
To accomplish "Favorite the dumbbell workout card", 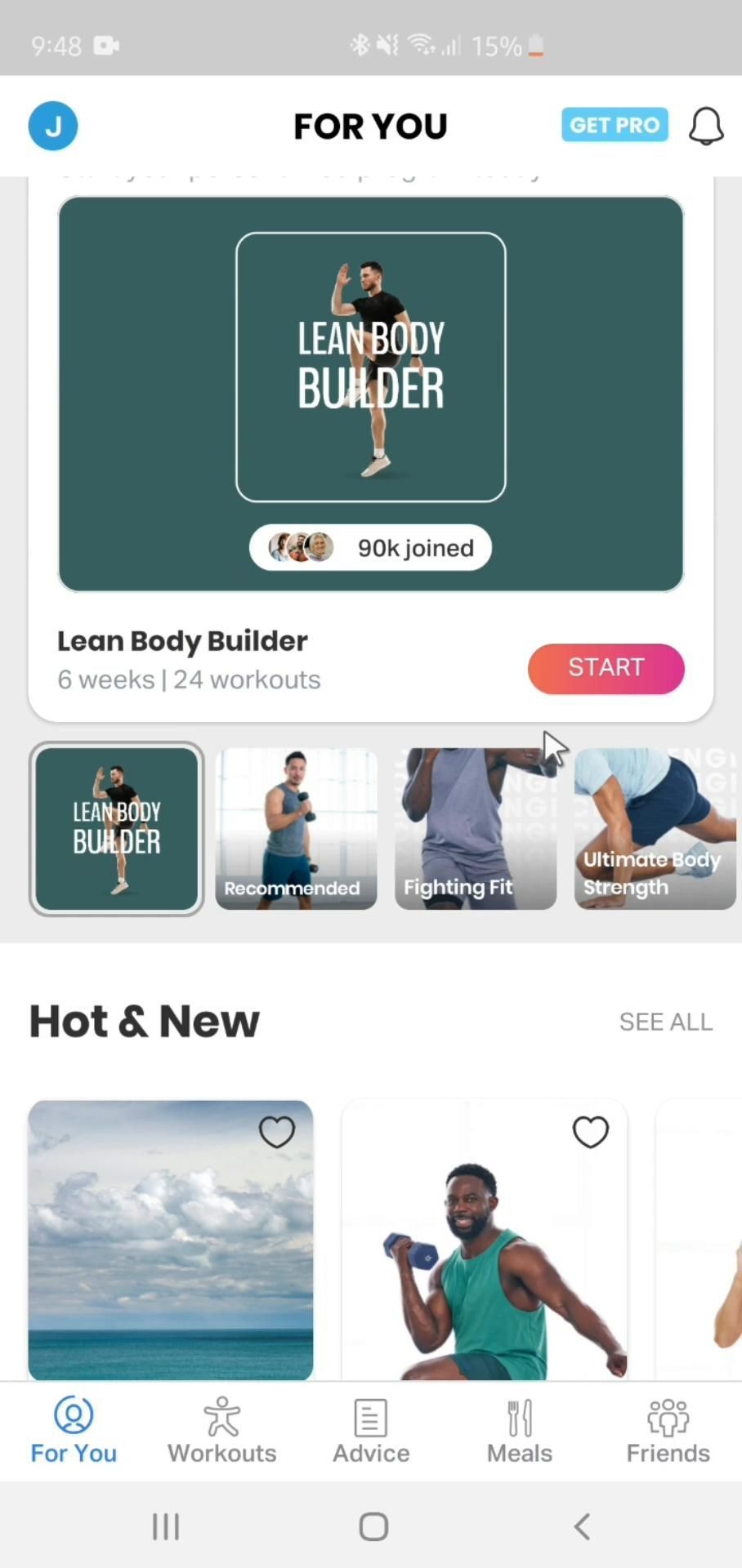I will click(590, 1132).
